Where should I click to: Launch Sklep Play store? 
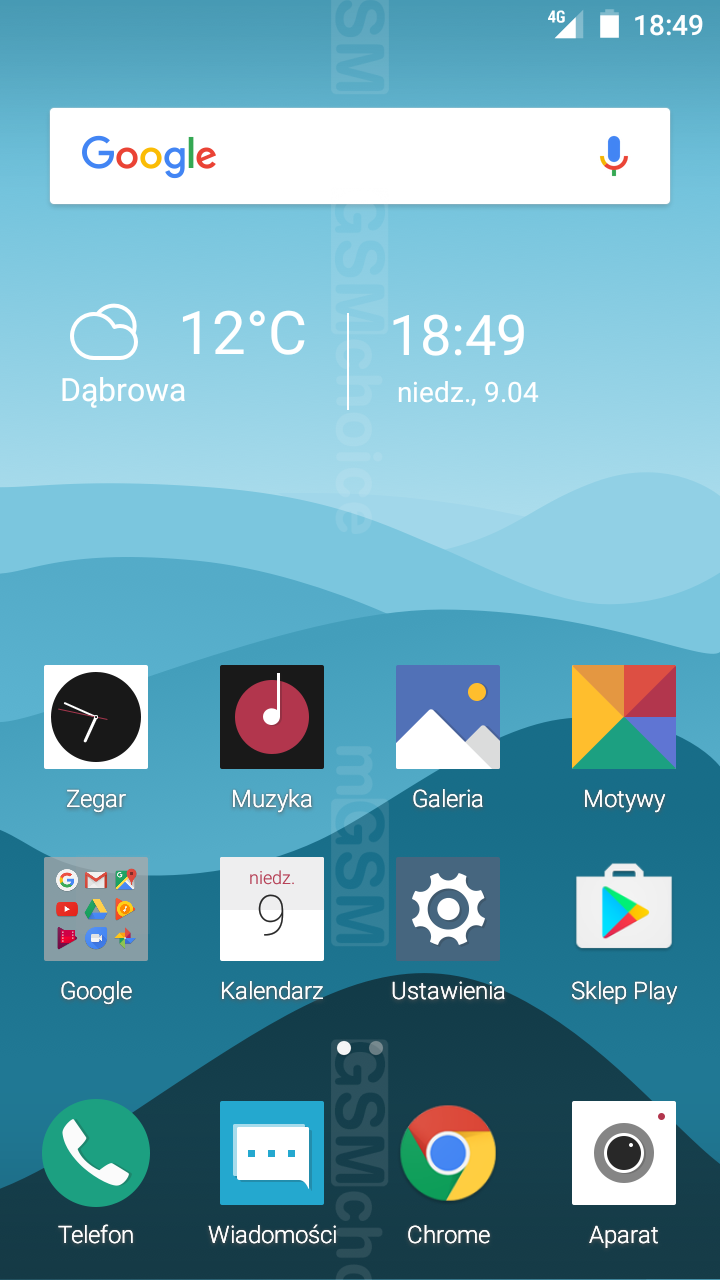coord(624,909)
